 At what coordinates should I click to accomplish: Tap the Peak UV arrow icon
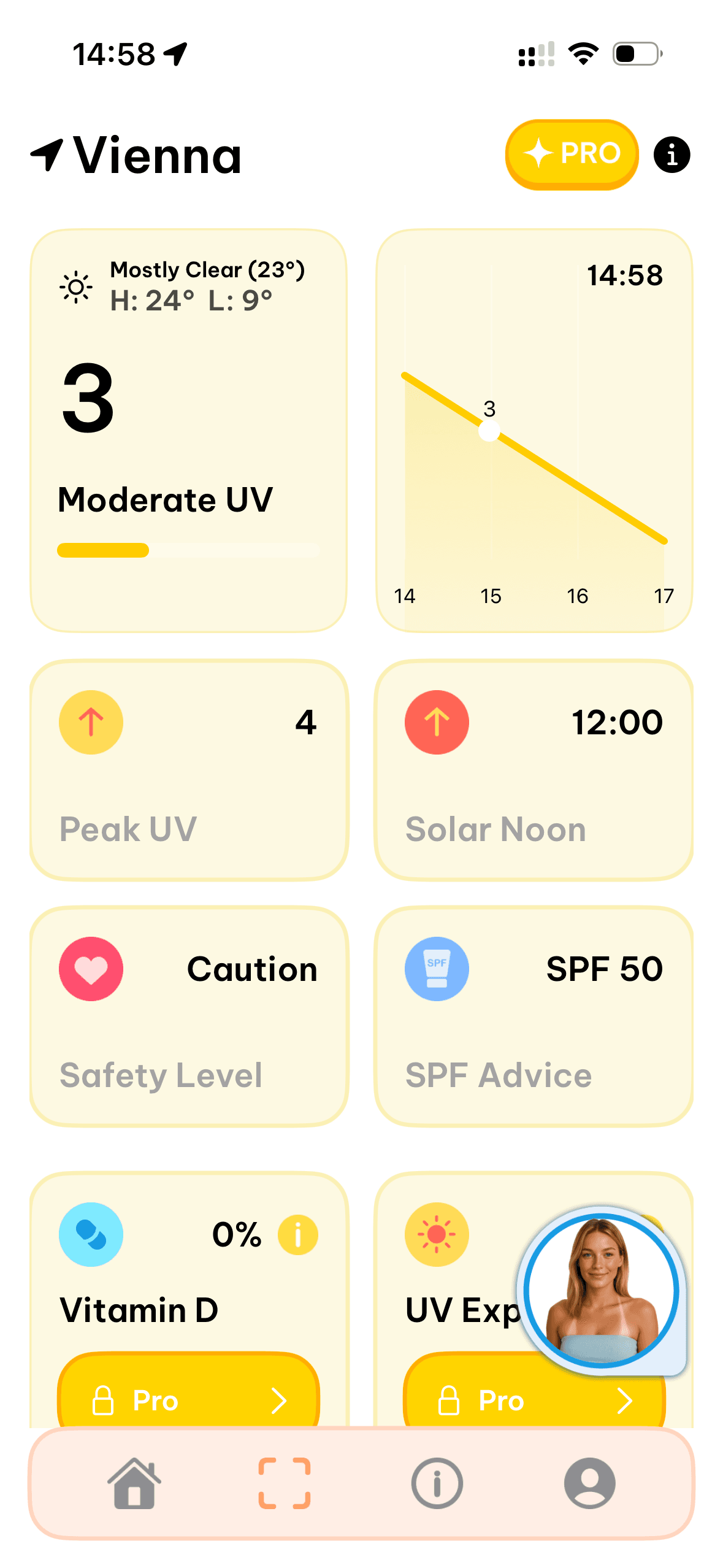[x=91, y=722]
